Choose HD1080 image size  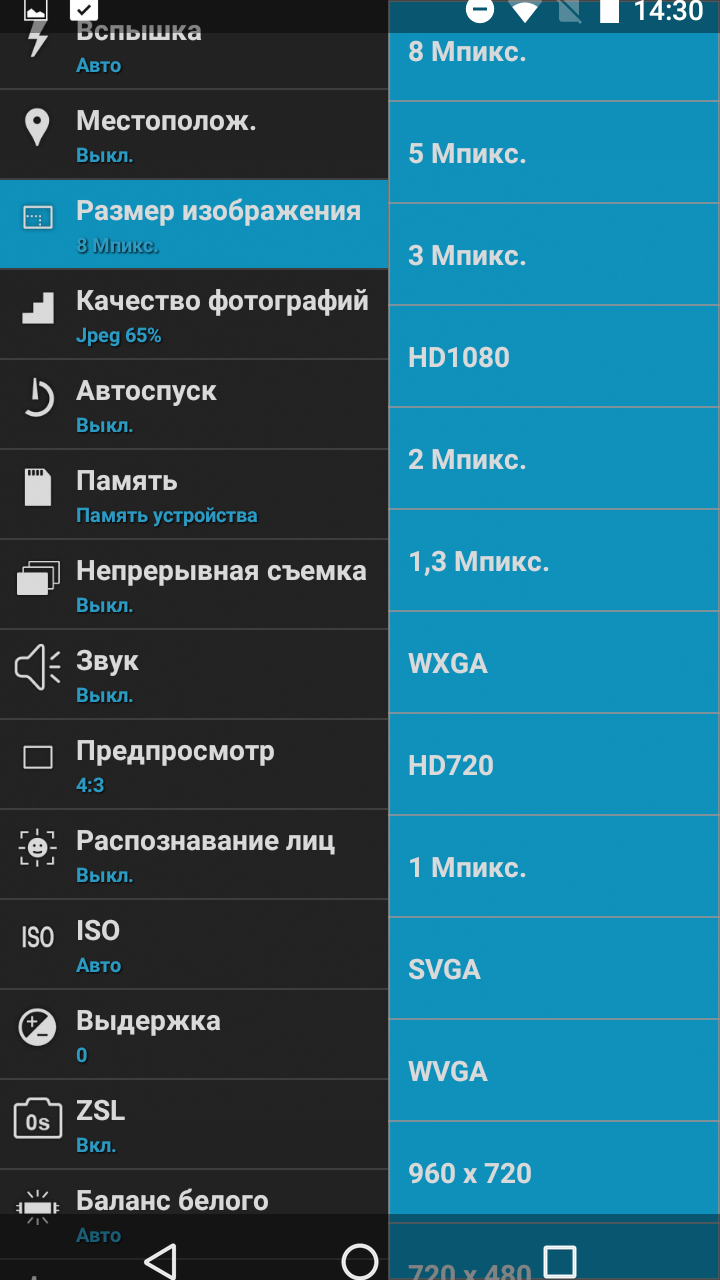(x=554, y=357)
